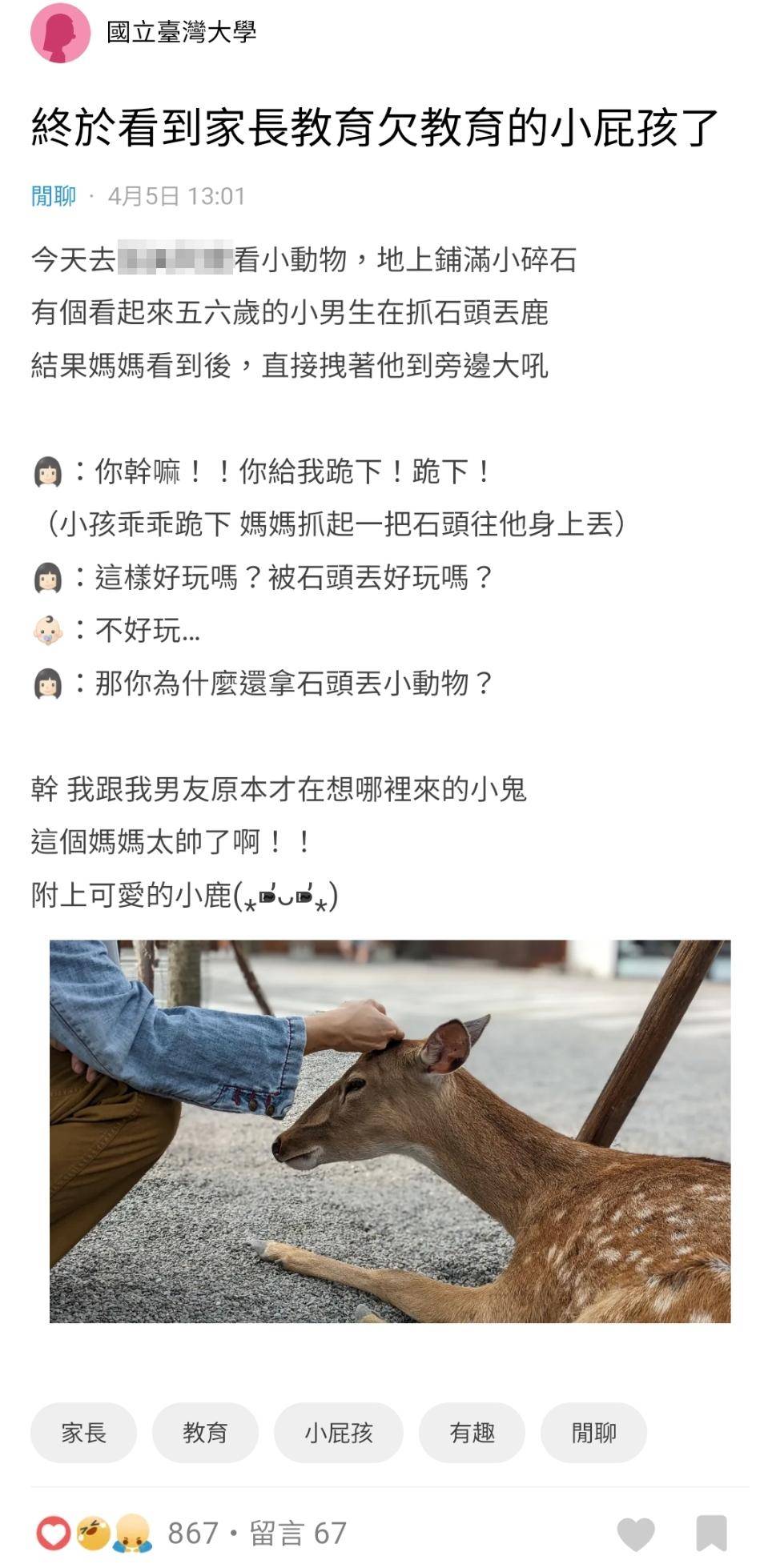The image size is (768, 1568).
Task: Open the 閒聊 board link below the title
Action: coord(54,196)
